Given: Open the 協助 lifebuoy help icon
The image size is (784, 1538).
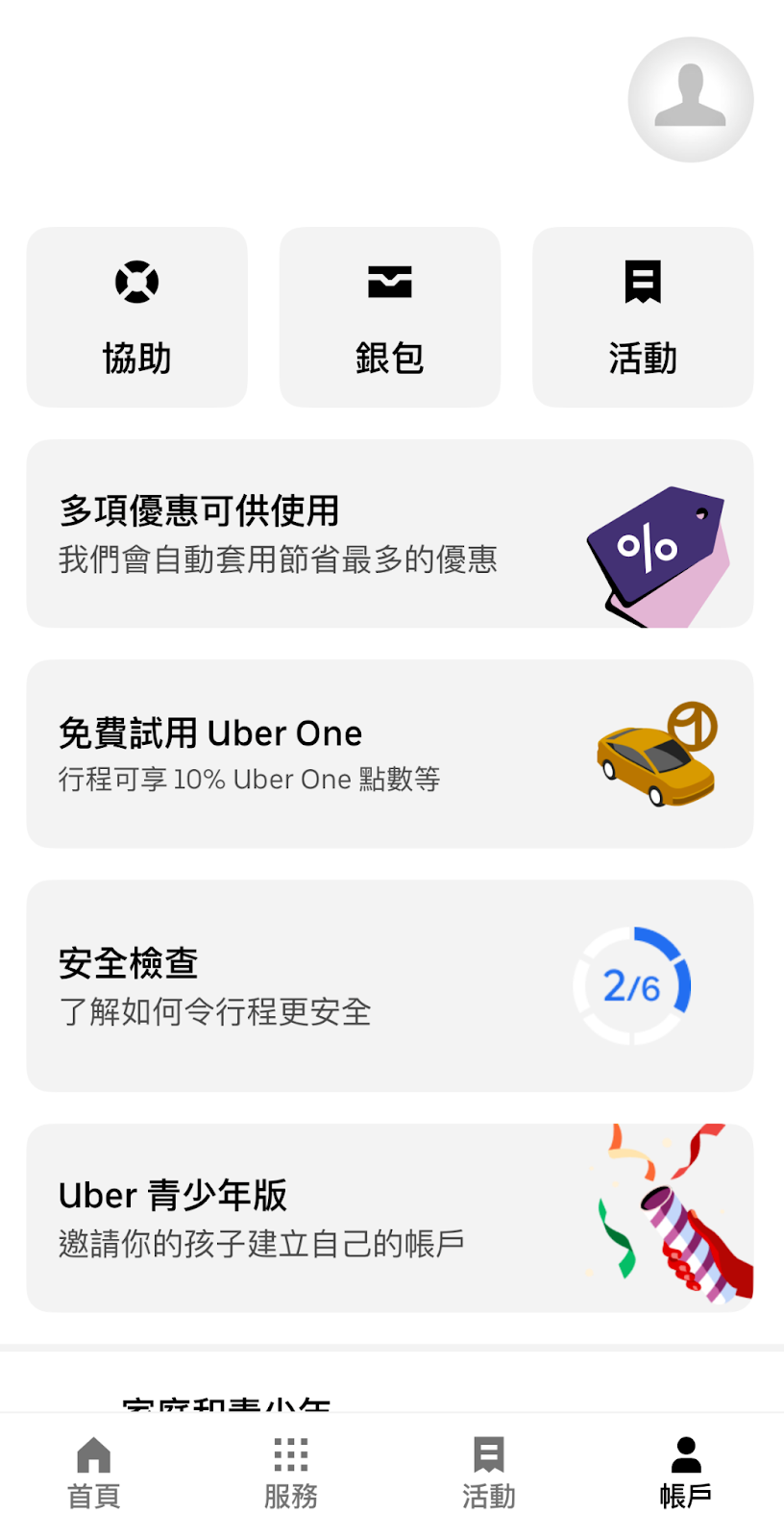Looking at the screenshot, I should click(x=135, y=282).
